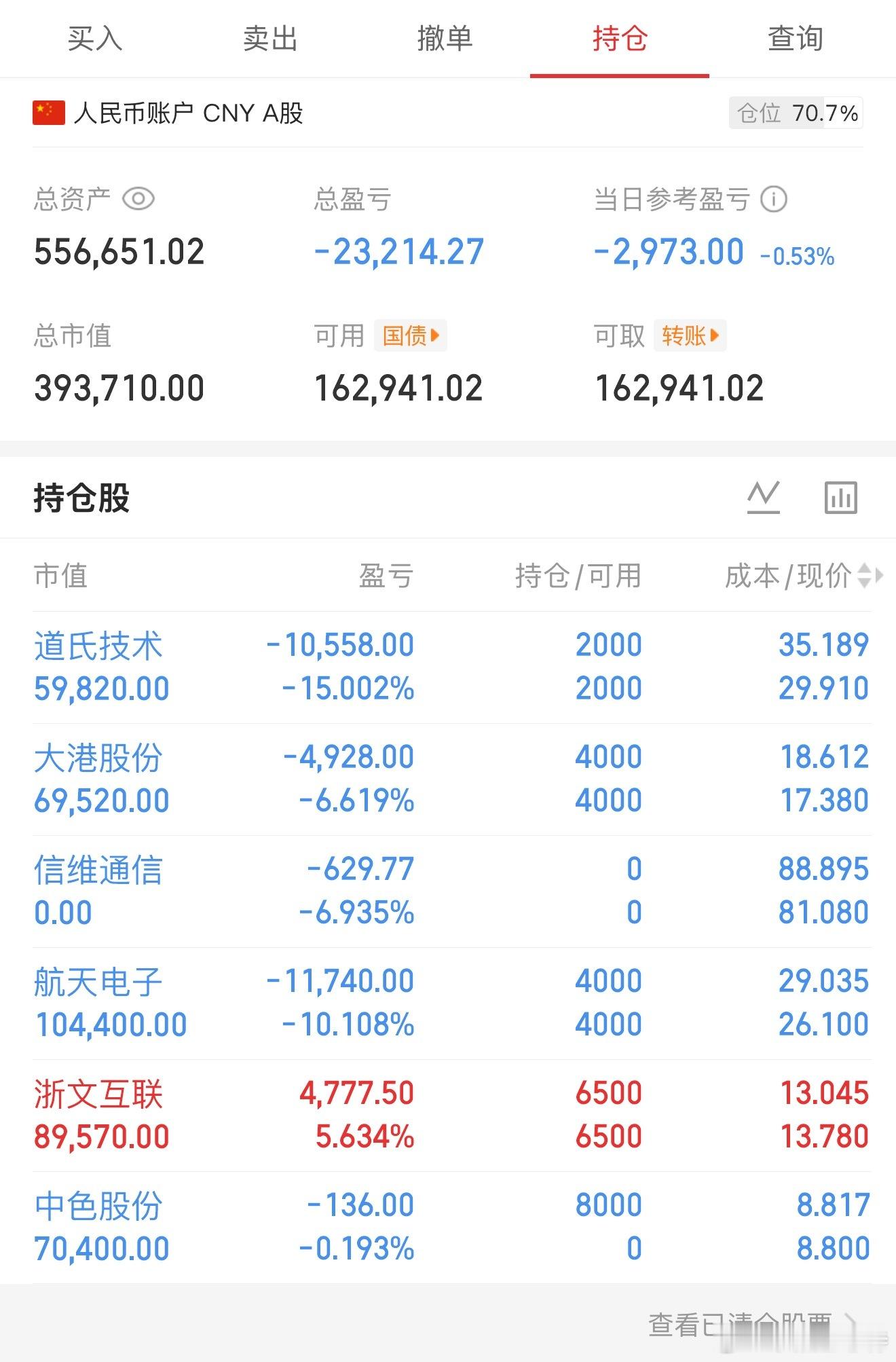Viewport: 896px width, 1362px height.
Task: Tap the info icon beside 当日参考盈亏
Action: click(774, 199)
